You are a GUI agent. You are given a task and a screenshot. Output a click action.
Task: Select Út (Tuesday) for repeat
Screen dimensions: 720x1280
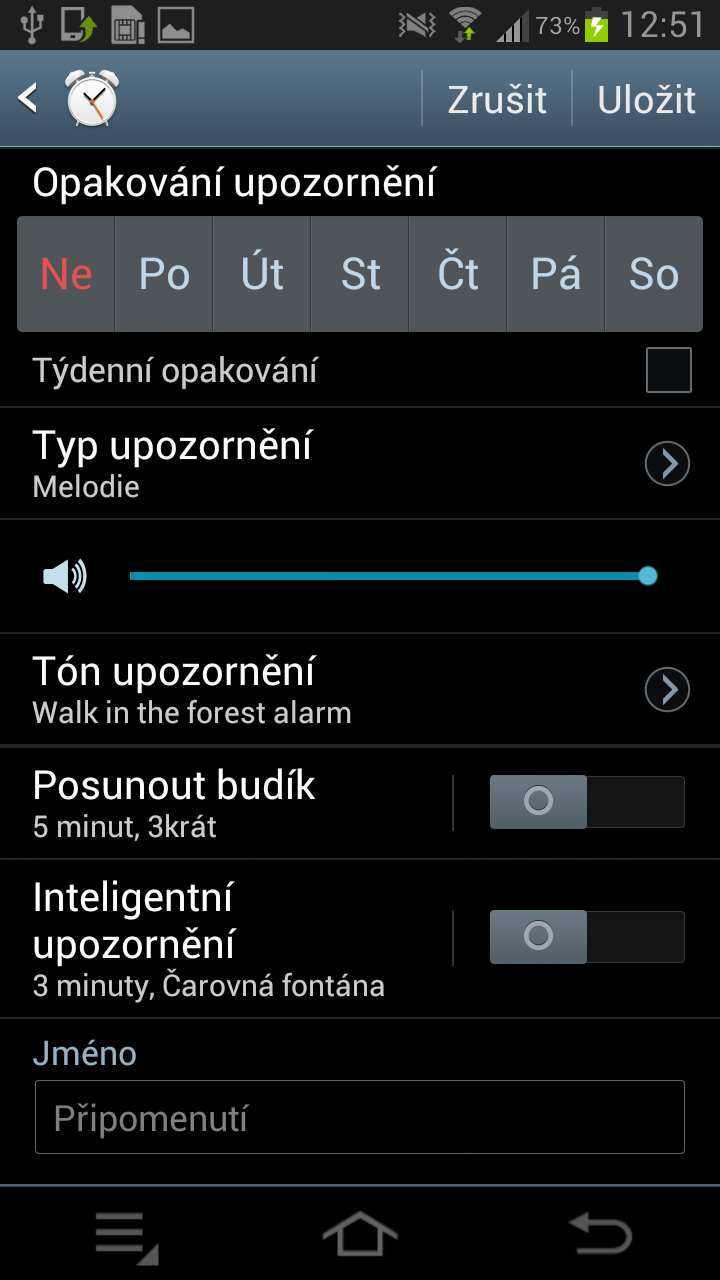[262, 274]
